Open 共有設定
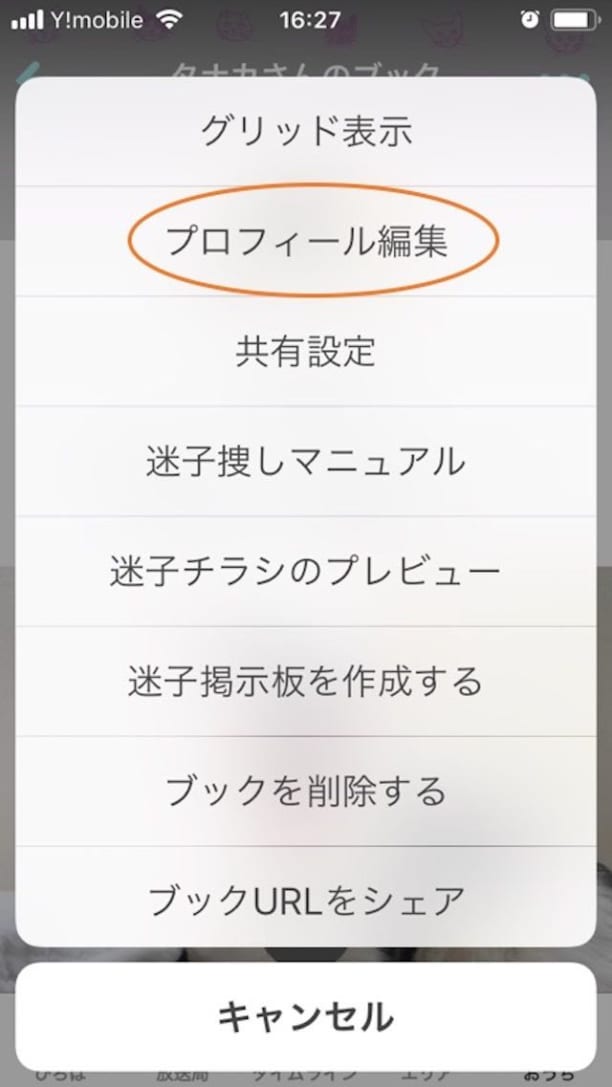The image size is (612, 1087). pos(306,351)
